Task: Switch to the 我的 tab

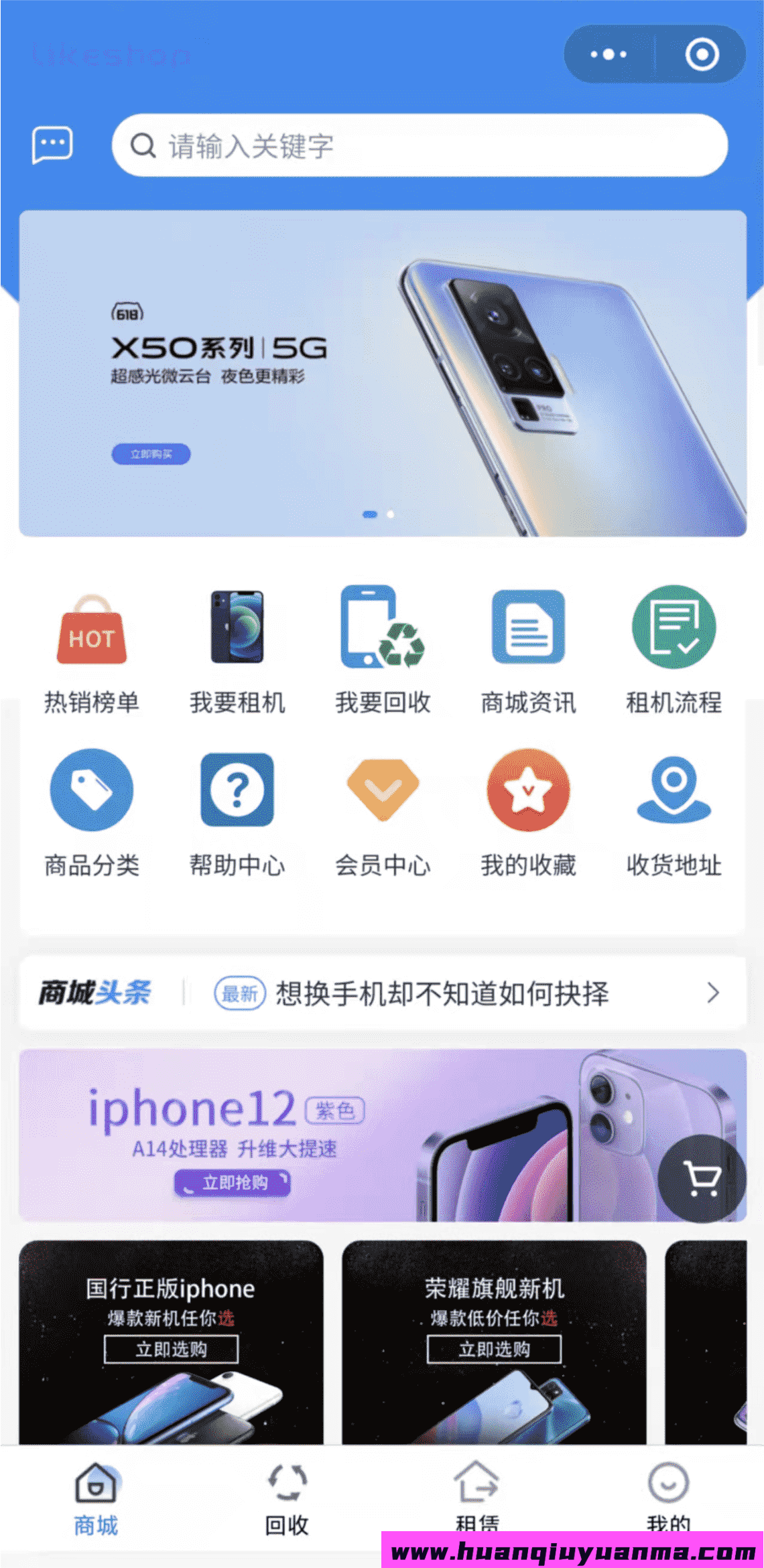Action: point(668,1495)
